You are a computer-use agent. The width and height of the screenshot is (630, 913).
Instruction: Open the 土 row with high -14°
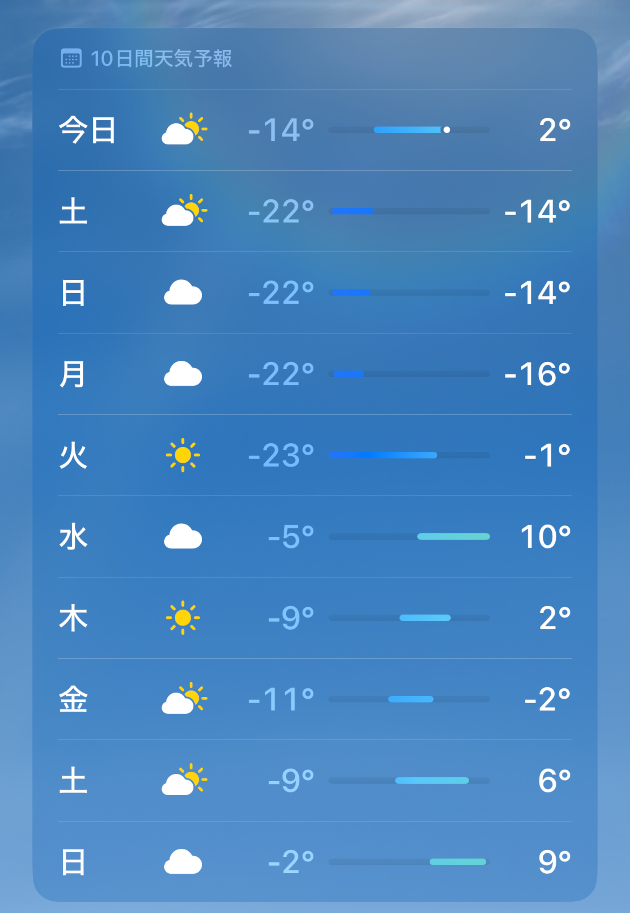point(314,211)
